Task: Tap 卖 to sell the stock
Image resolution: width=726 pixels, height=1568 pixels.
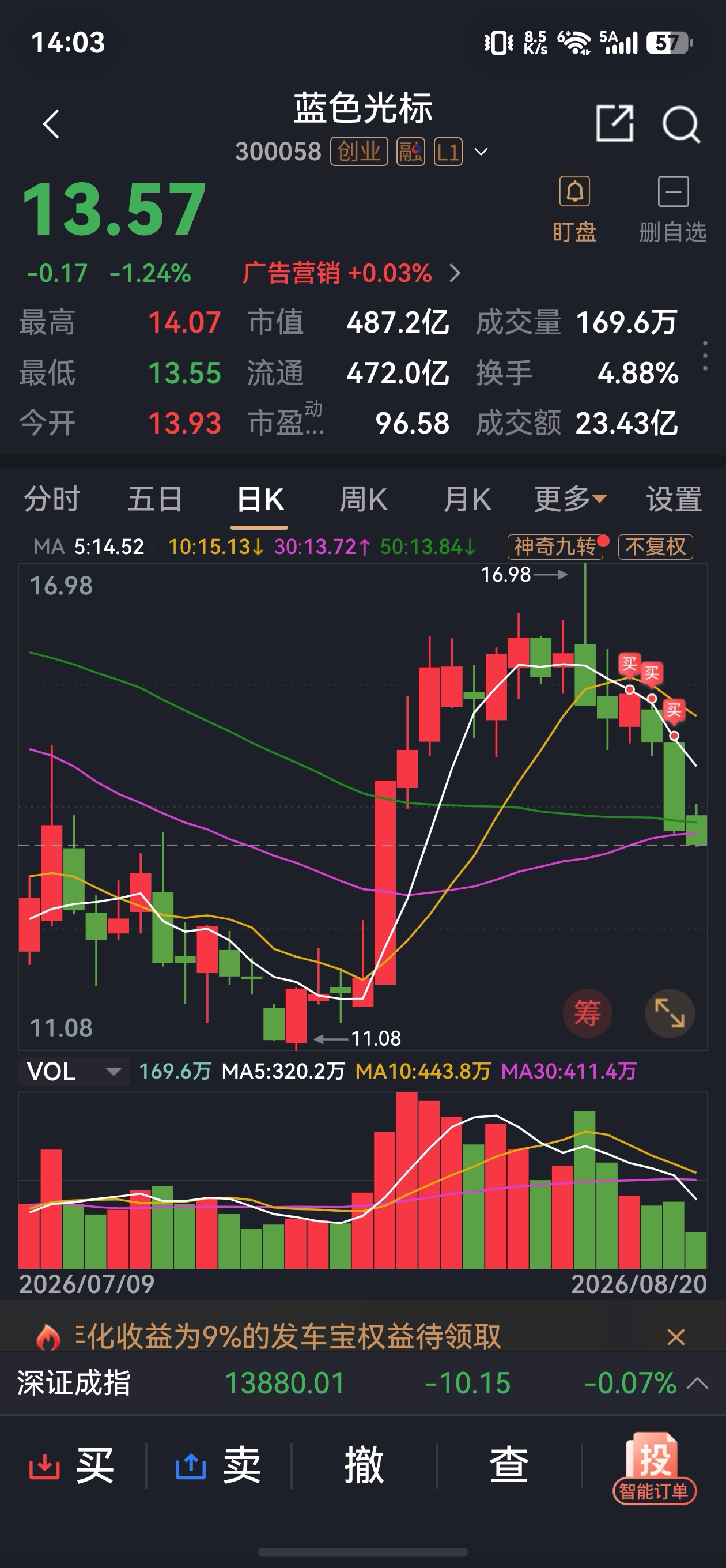Action: (x=218, y=1465)
